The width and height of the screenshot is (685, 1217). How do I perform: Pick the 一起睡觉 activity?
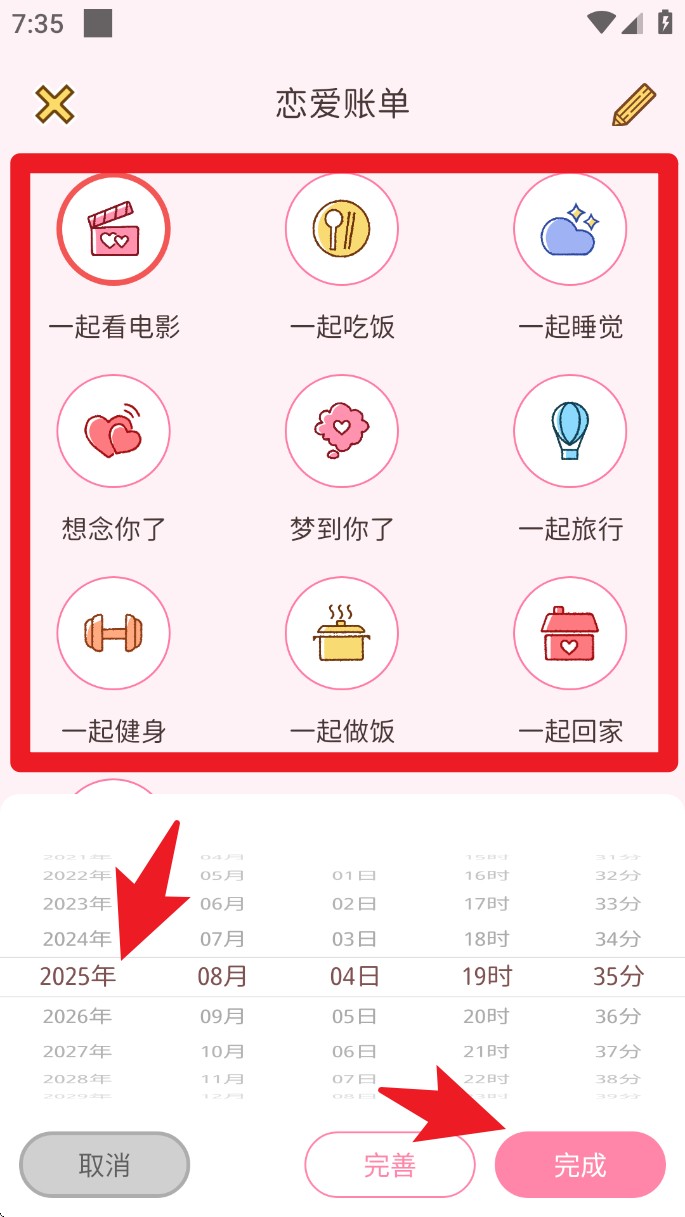(570, 231)
